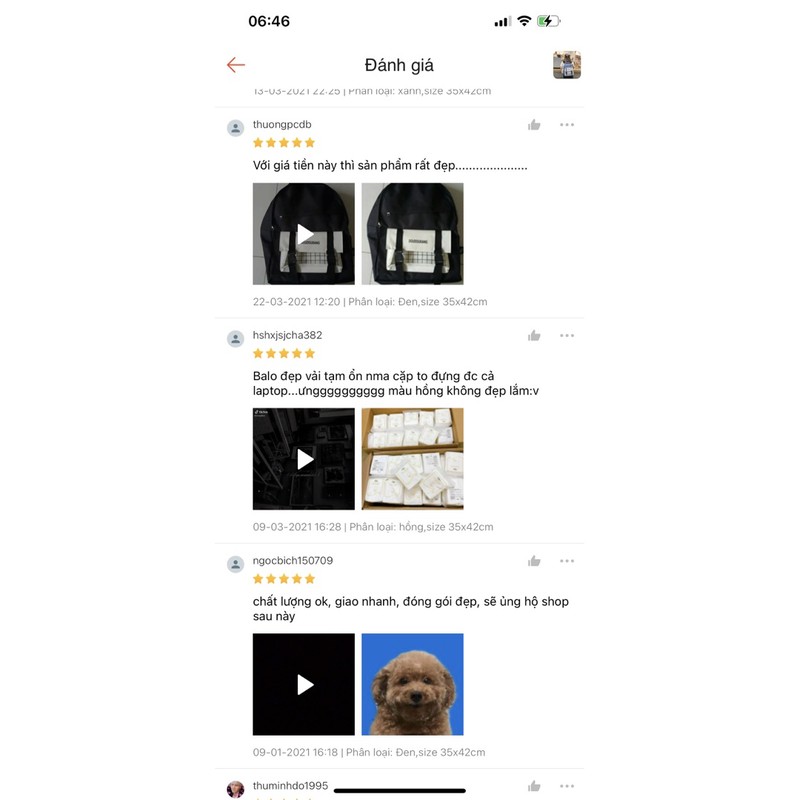The height and width of the screenshot is (800, 800).
Task: Like thuminhdo1995's review
Action: (x=534, y=786)
